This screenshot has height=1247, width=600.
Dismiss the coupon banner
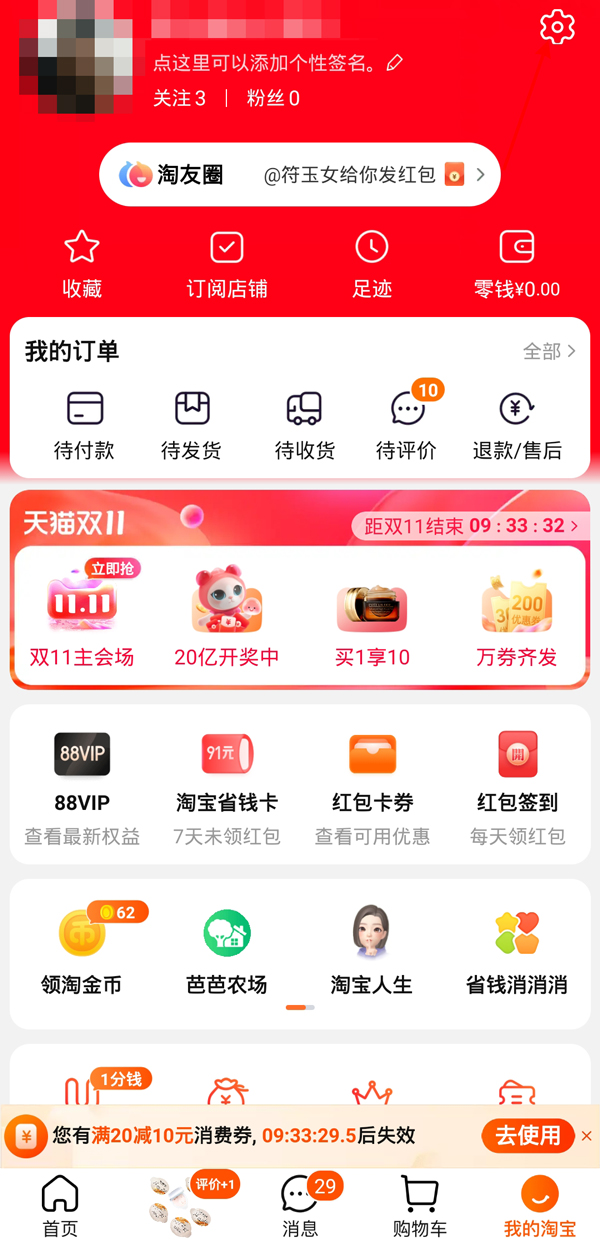tap(587, 1136)
